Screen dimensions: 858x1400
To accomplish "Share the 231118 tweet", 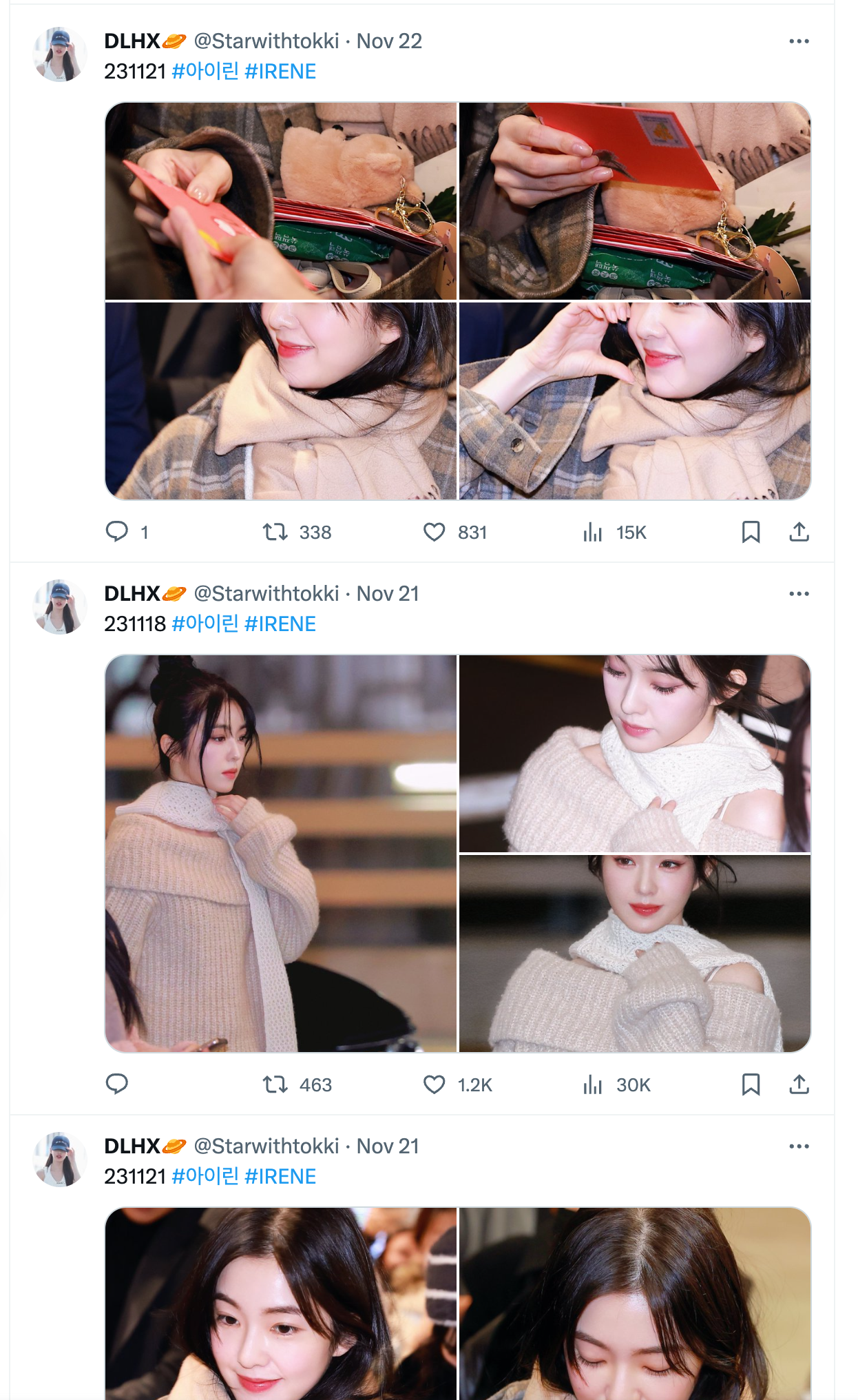I will point(799,1084).
